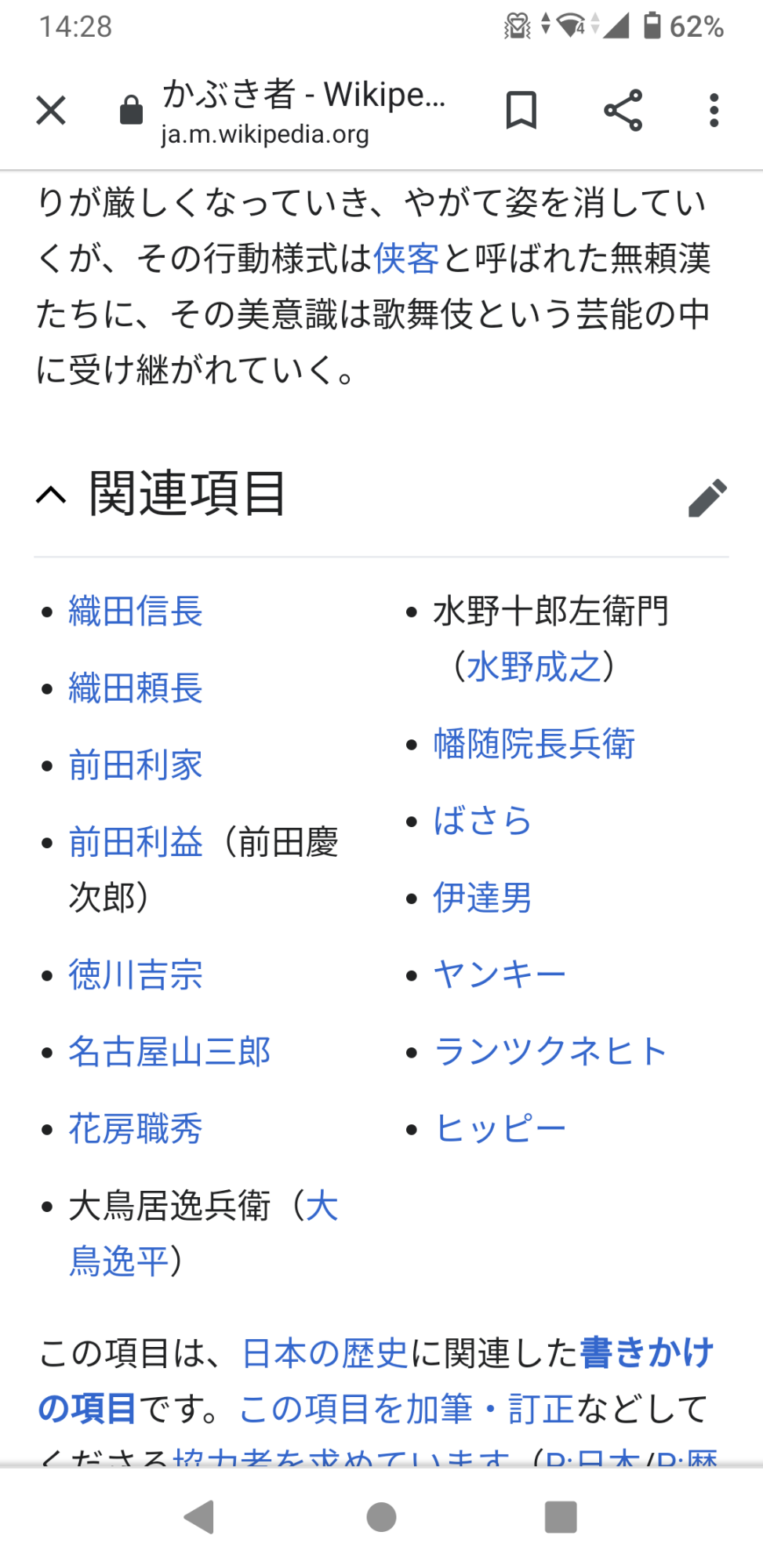Edit the 関連項目 section with pencil icon
The image size is (763, 1568).
[x=707, y=498]
